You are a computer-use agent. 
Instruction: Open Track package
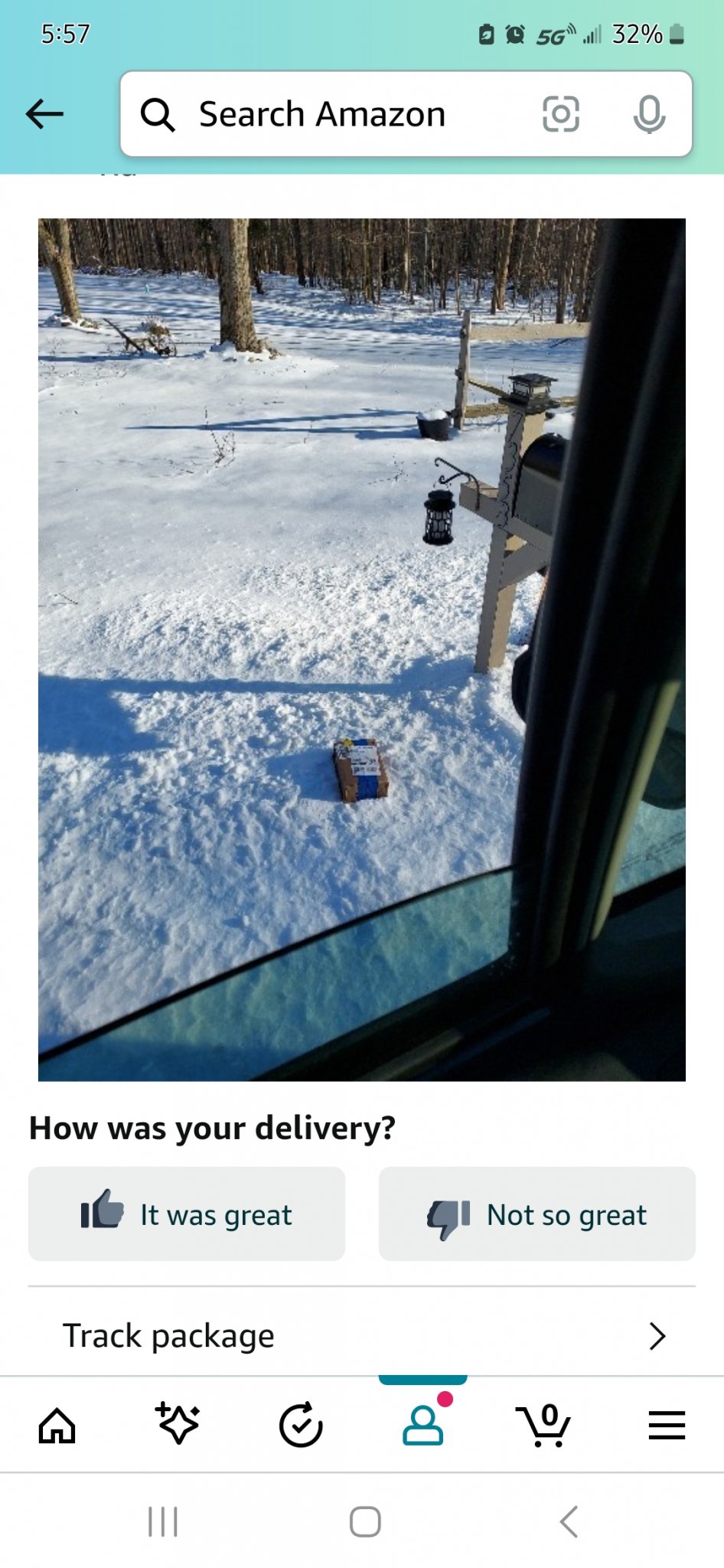click(x=361, y=1336)
